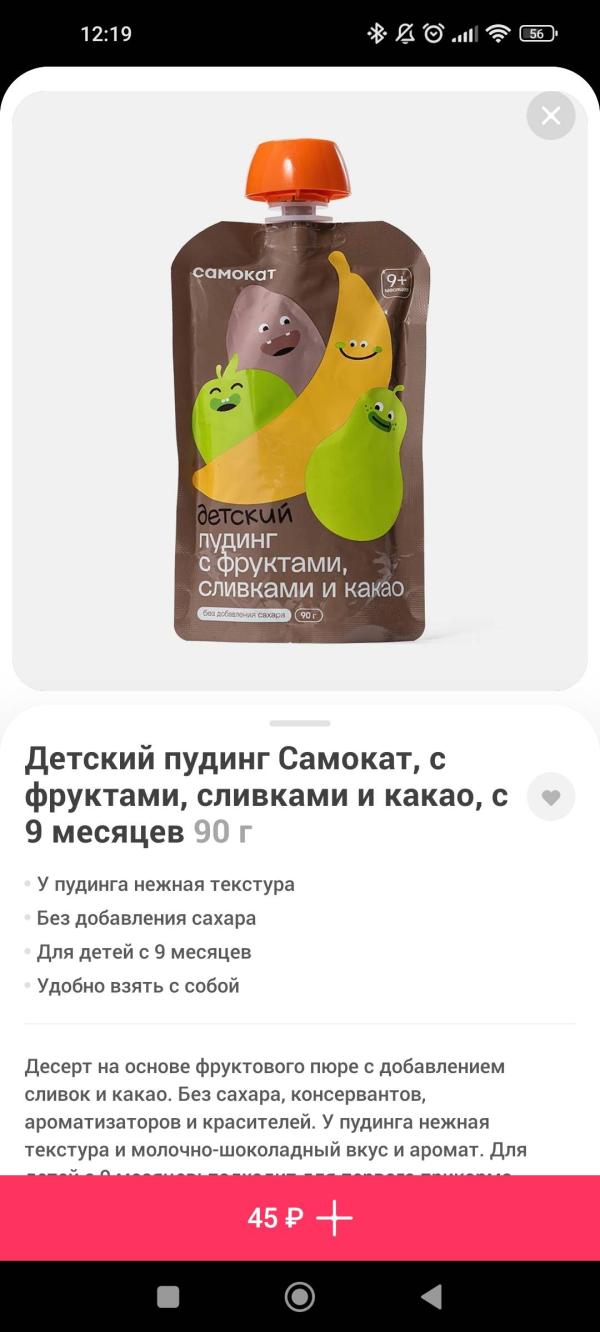600x1332 pixels.
Task: Close the product detail sheet
Action: (x=551, y=116)
